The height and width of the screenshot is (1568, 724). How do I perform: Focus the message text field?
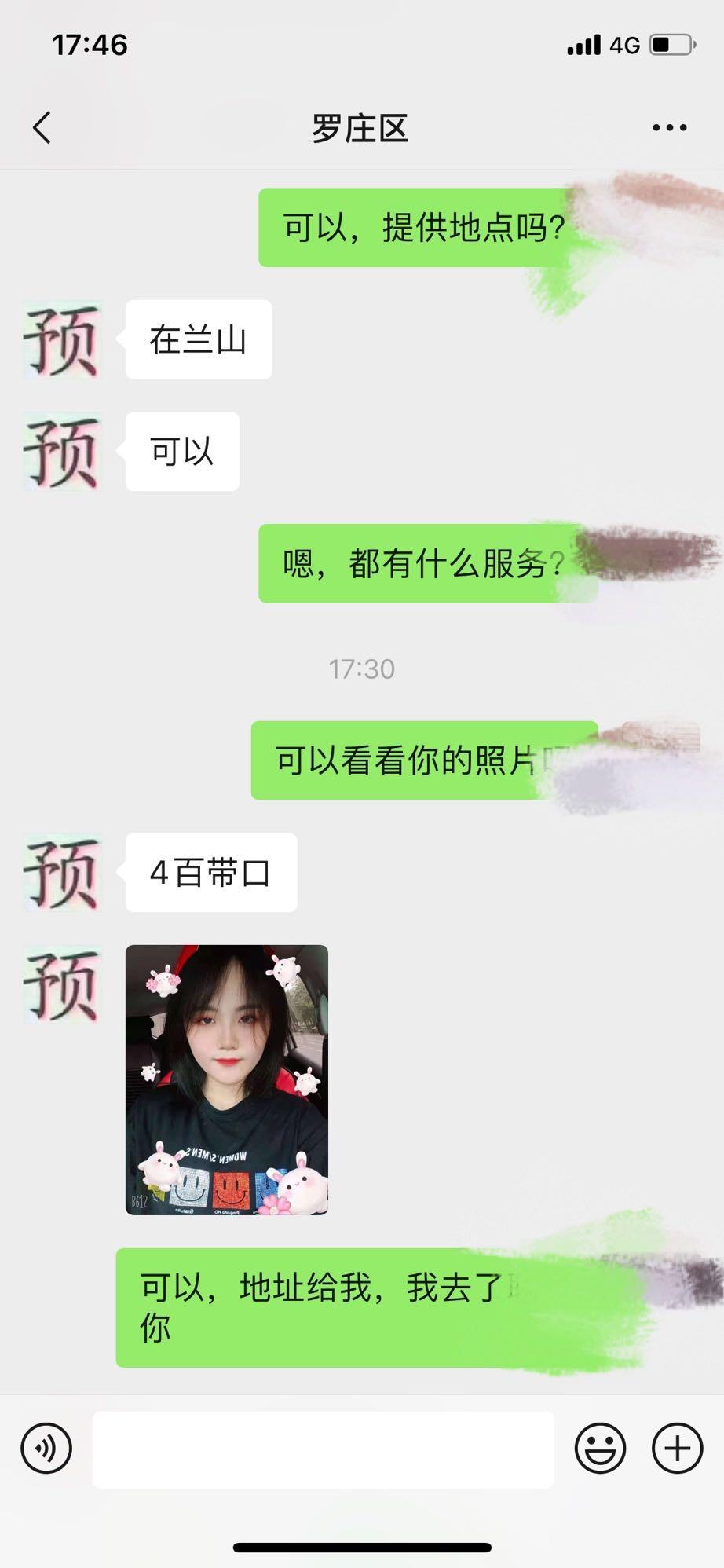point(323,1449)
